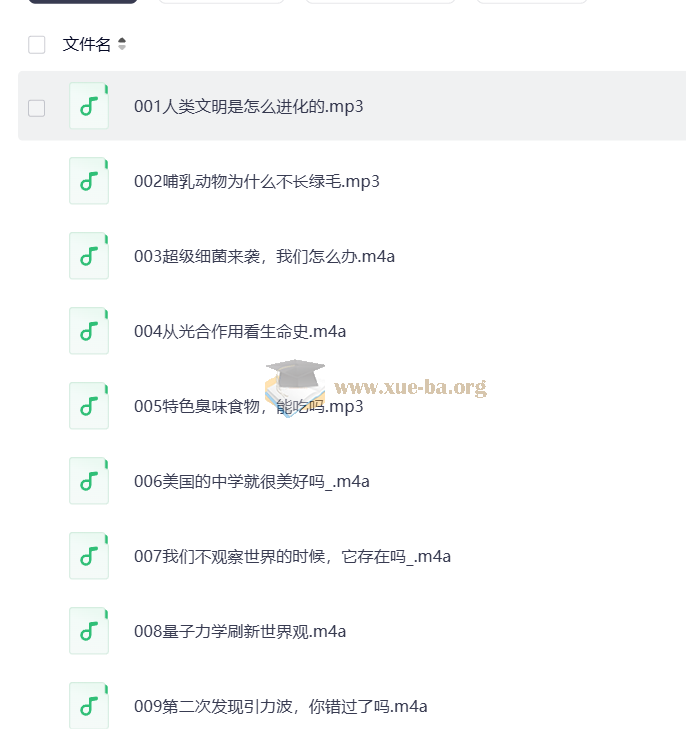686x731 pixels.
Task: Open 008量子力学刷新世界观.m4a
Action: point(240,631)
